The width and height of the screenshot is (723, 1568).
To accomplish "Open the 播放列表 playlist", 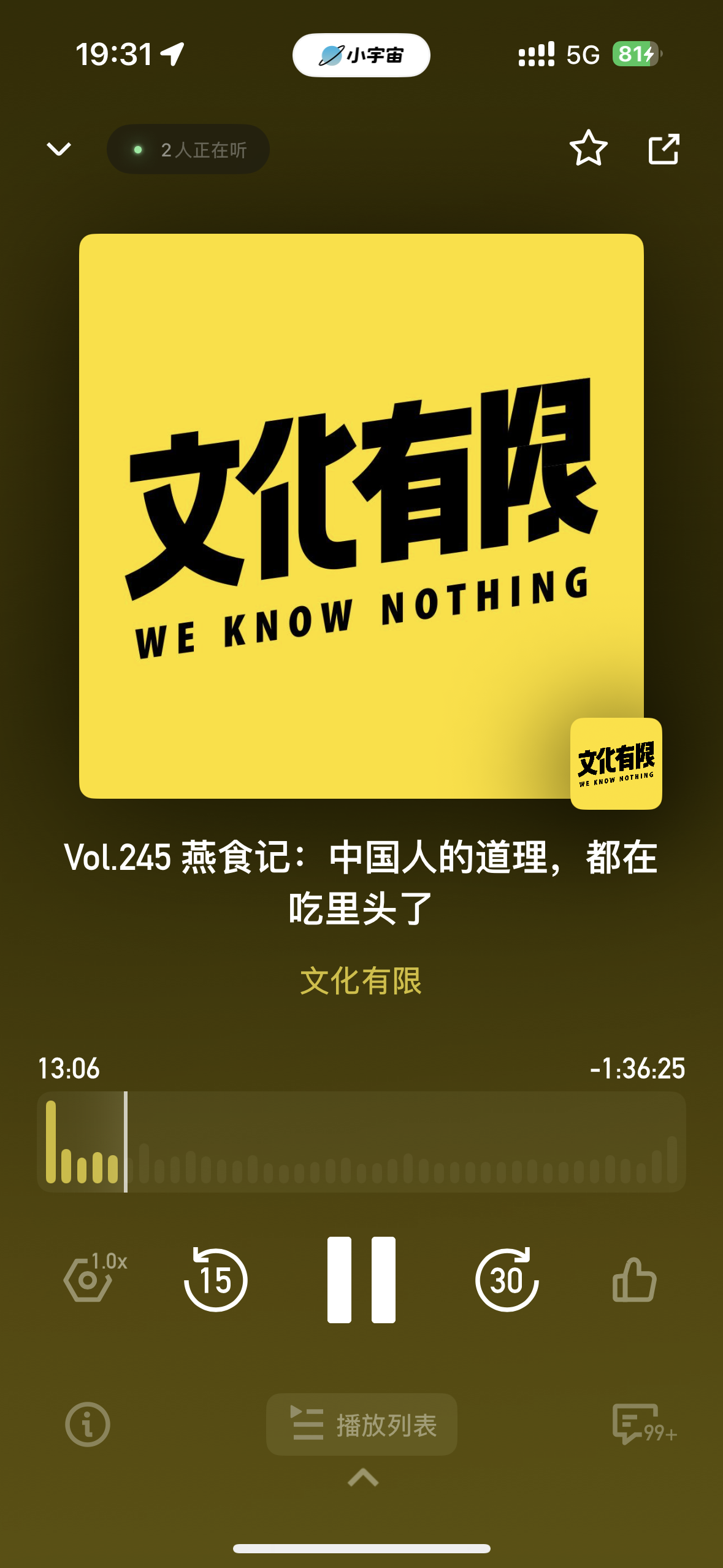I will tap(362, 1424).
